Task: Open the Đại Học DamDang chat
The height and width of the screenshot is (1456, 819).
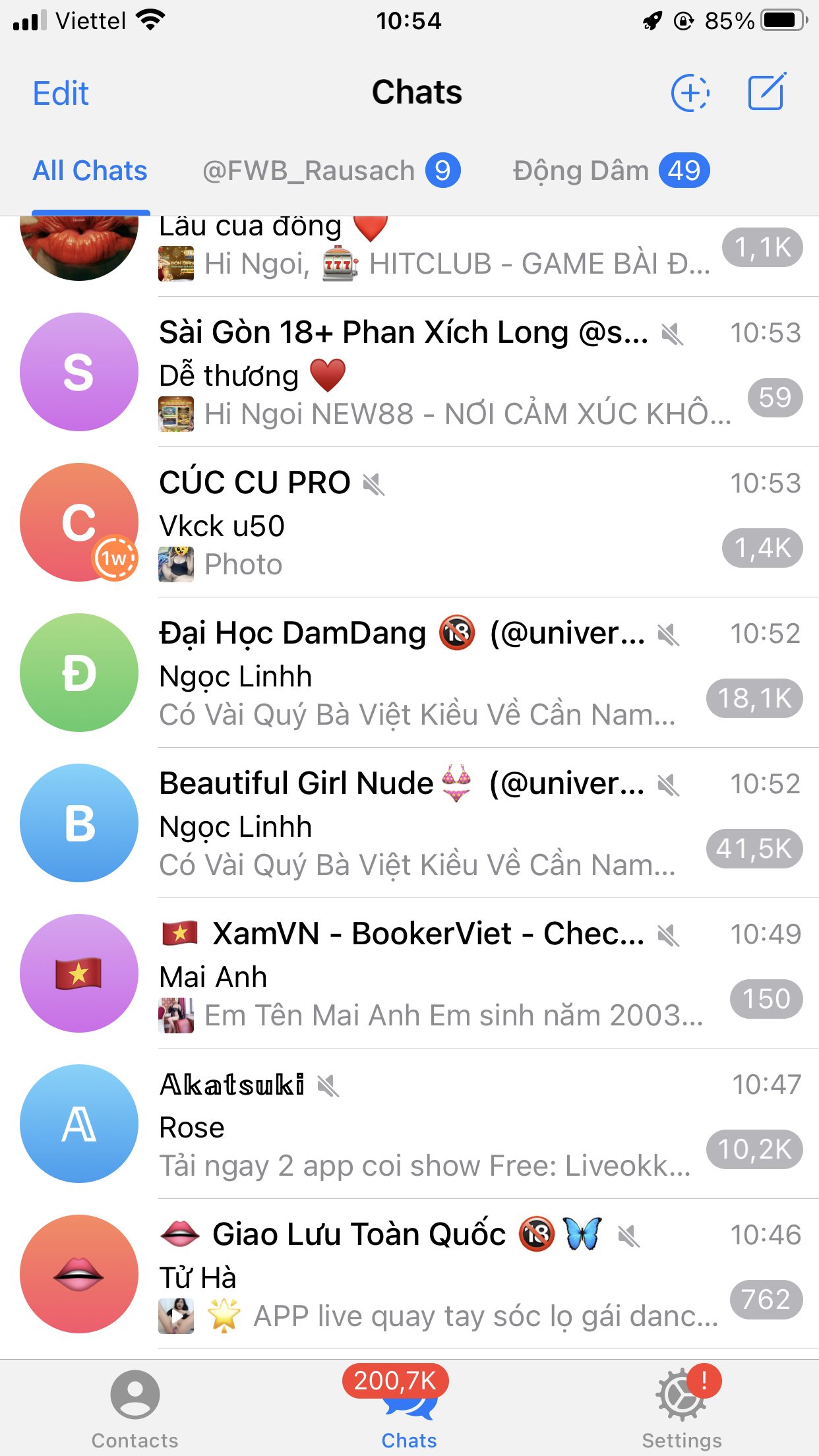Action: (422, 673)
